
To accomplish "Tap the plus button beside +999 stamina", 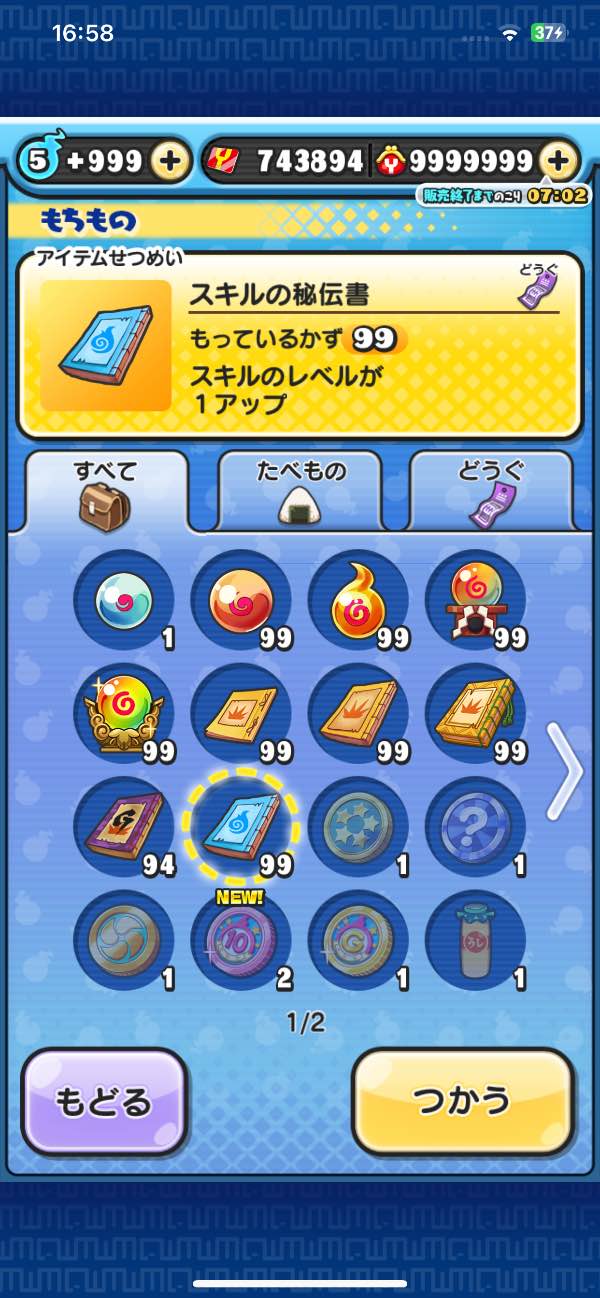I will click(x=171, y=161).
